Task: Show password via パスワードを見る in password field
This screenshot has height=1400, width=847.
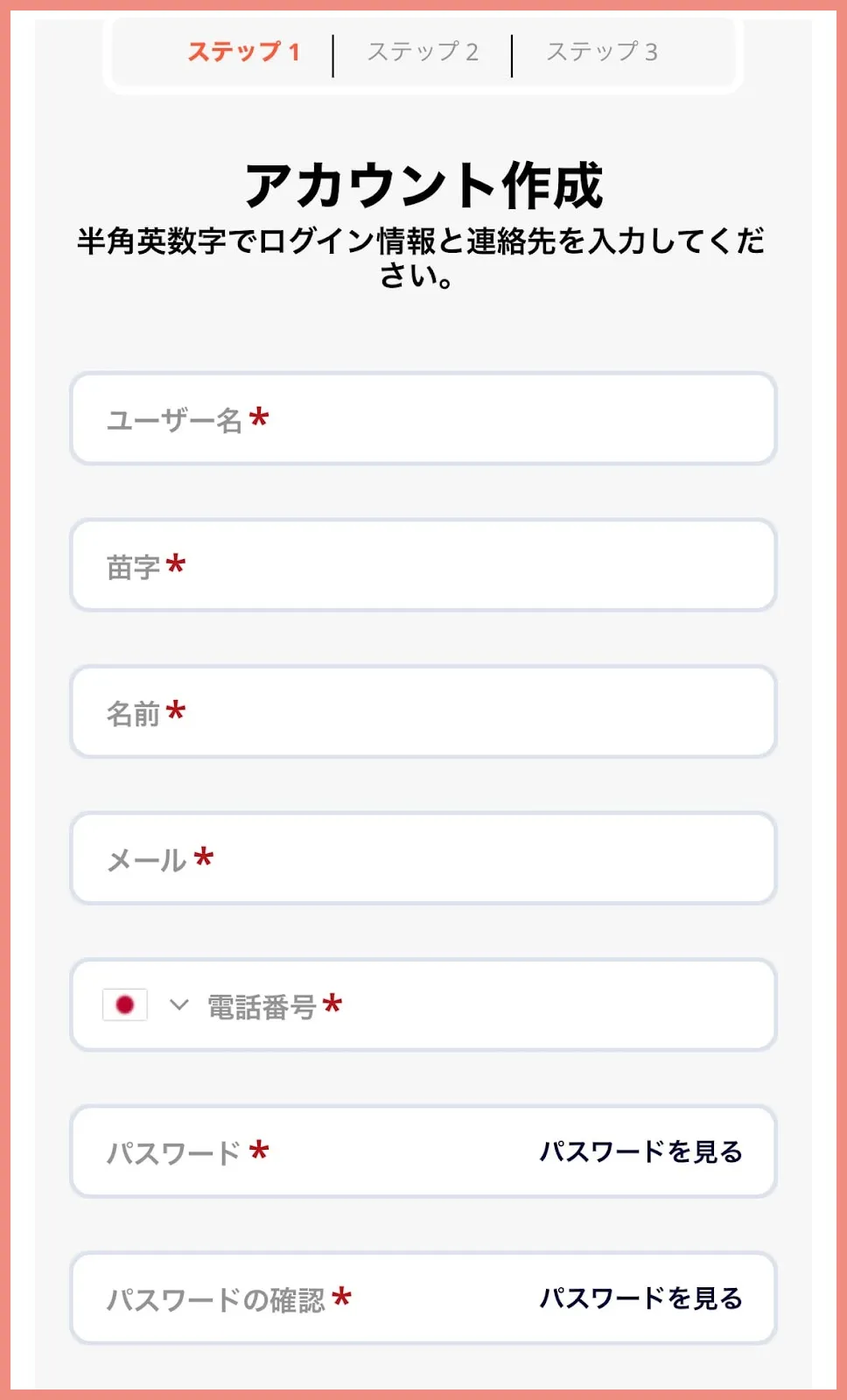Action: [x=640, y=1152]
